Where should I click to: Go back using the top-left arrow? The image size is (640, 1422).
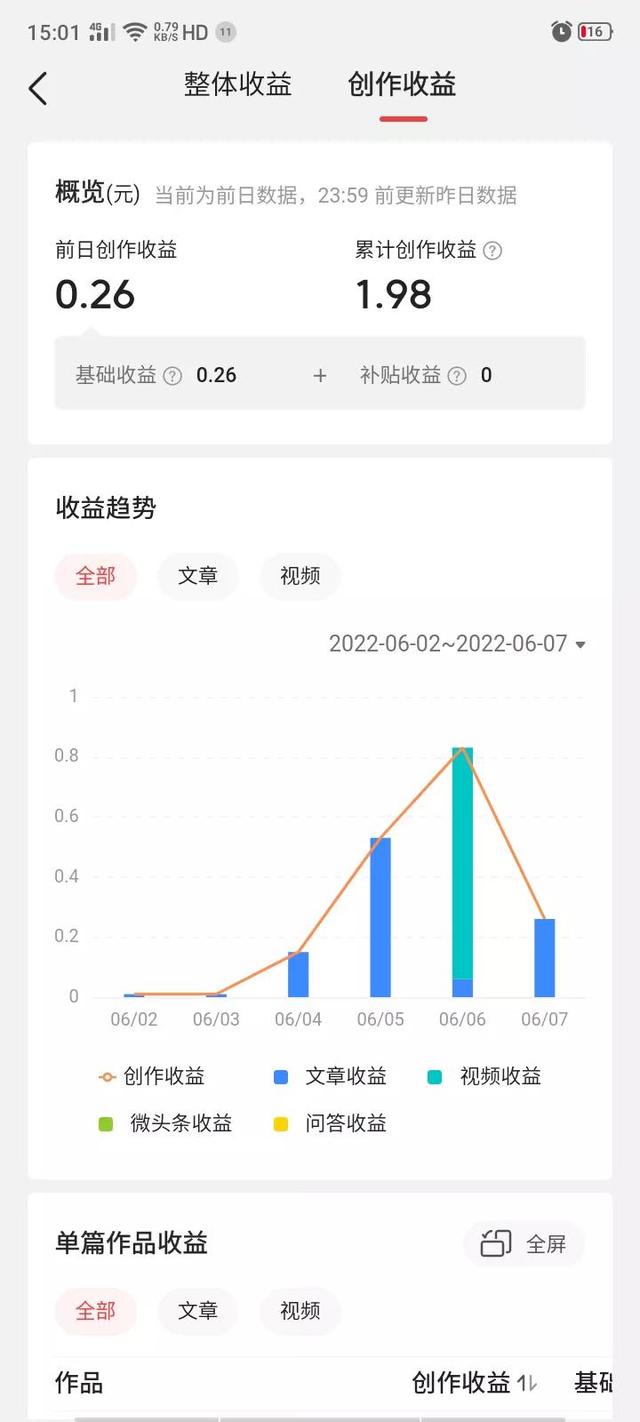38,88
